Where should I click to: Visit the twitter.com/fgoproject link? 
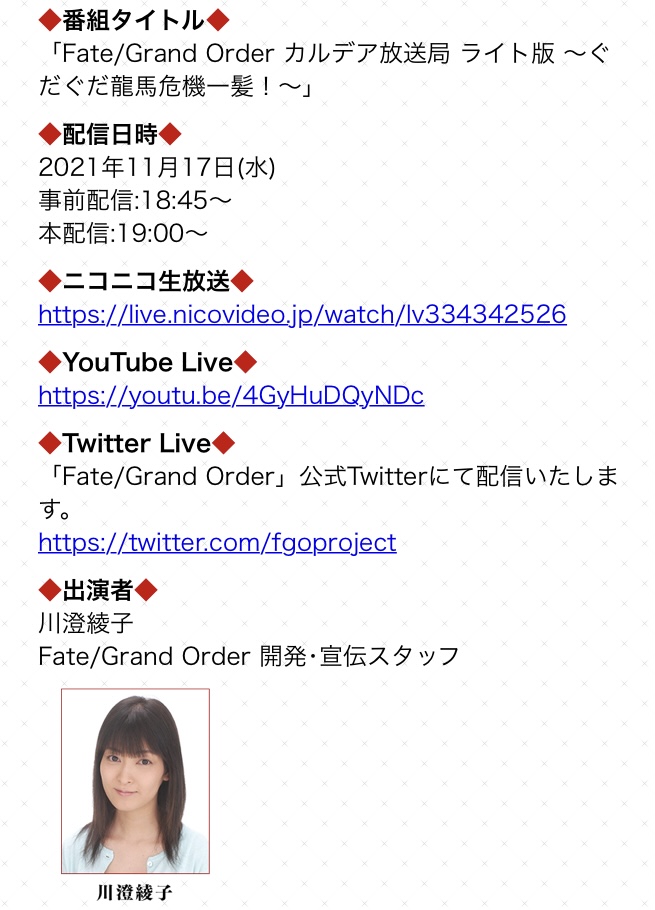[217, 543]
